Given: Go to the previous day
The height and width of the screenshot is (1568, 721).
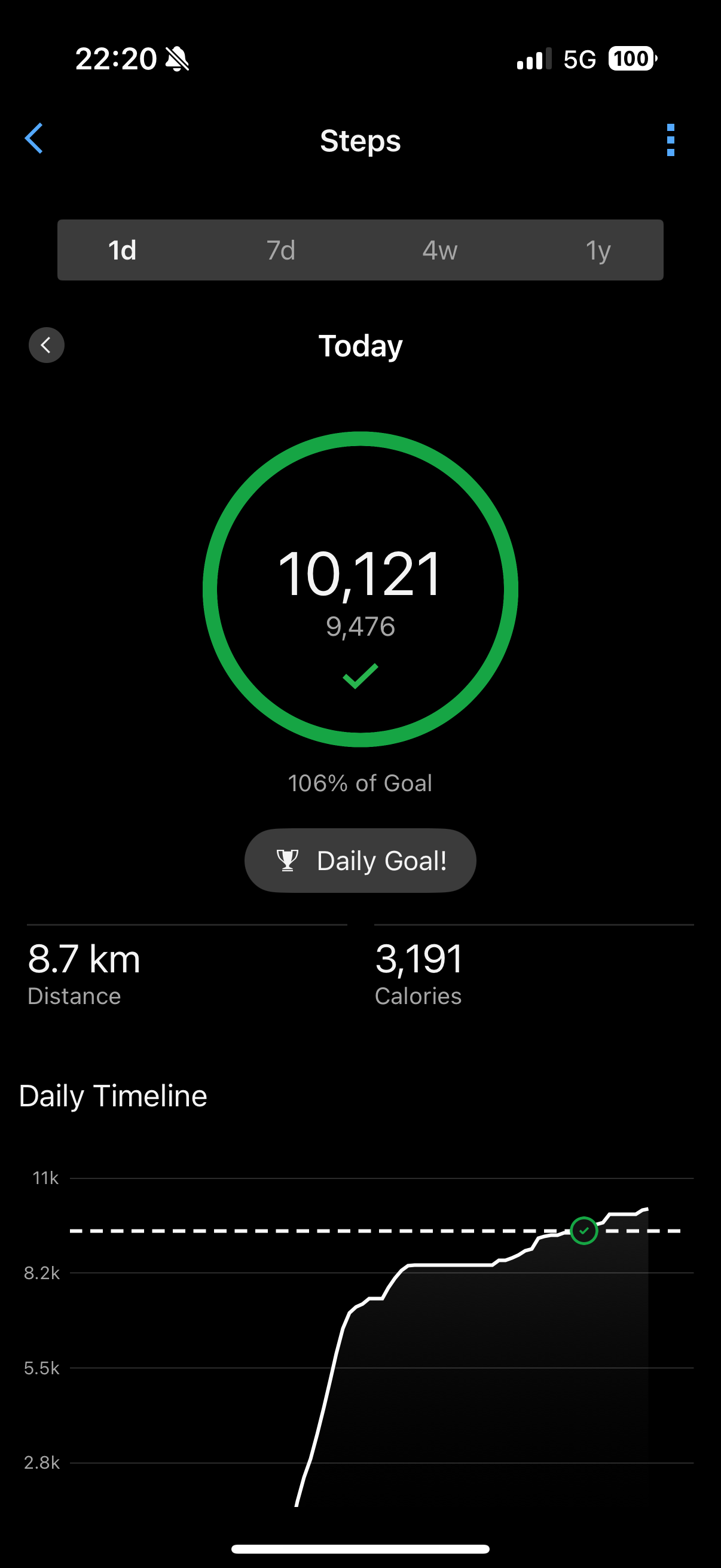Looking at the screenshot, I should (x=47, y=345).
